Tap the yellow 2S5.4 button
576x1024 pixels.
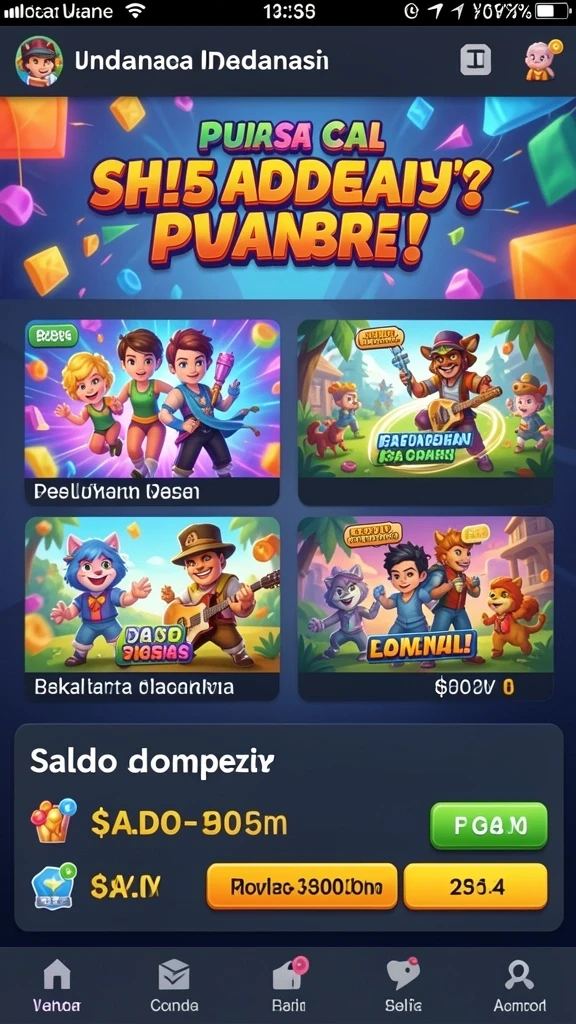[x=475, y=886]
